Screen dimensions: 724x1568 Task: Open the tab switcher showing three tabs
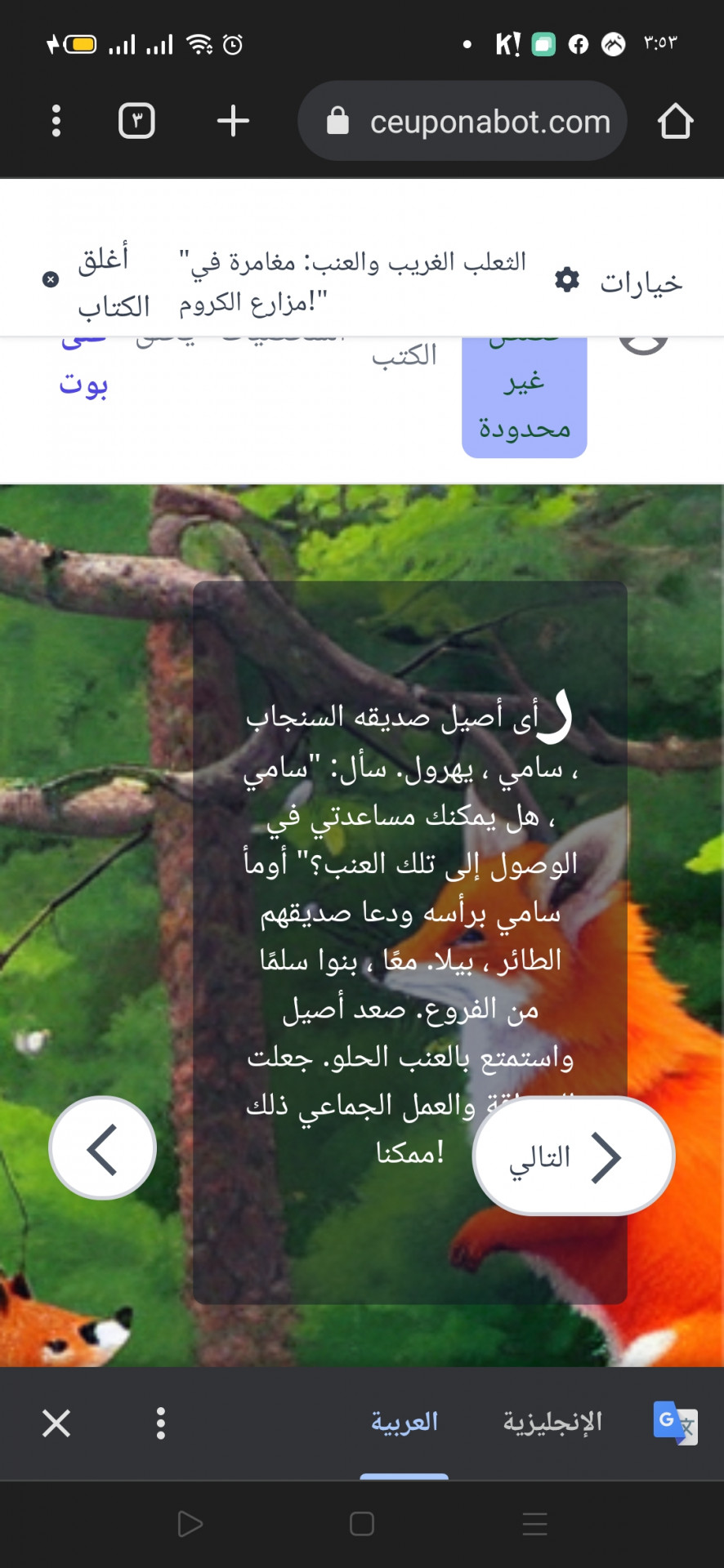136,121
